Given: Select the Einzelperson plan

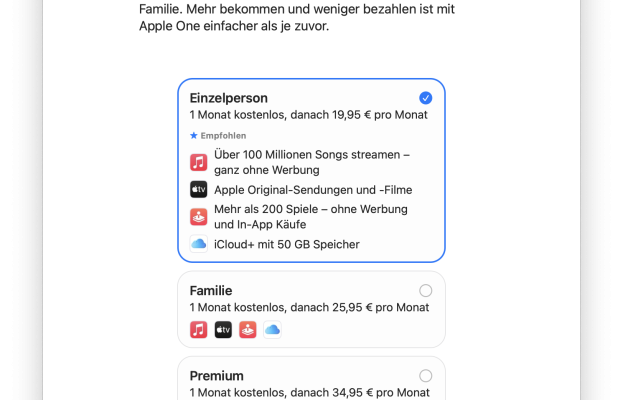Looking at the screenshot, I should (x=425, y=98).
